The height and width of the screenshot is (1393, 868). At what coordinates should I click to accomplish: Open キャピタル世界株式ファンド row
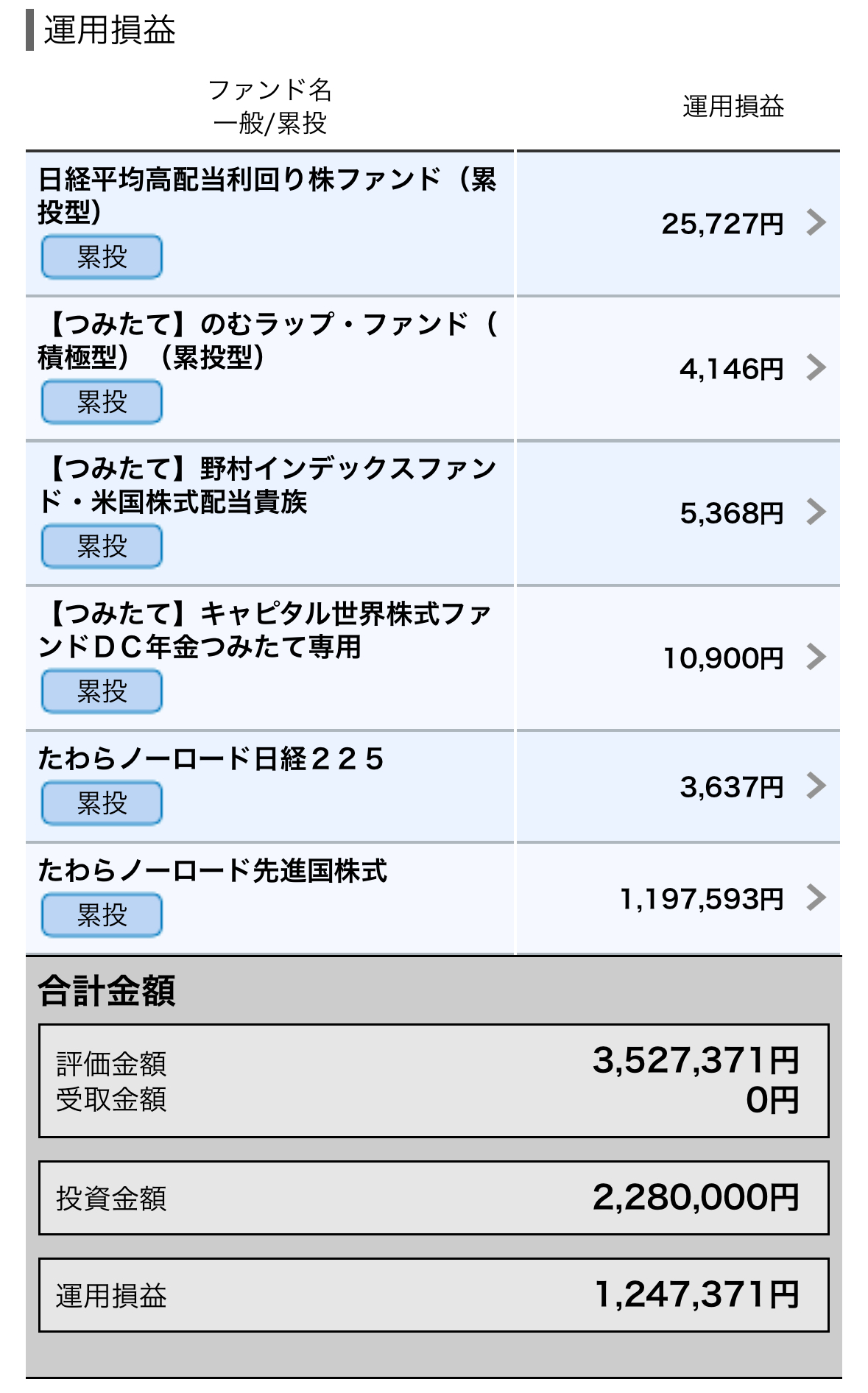(433, 658)
